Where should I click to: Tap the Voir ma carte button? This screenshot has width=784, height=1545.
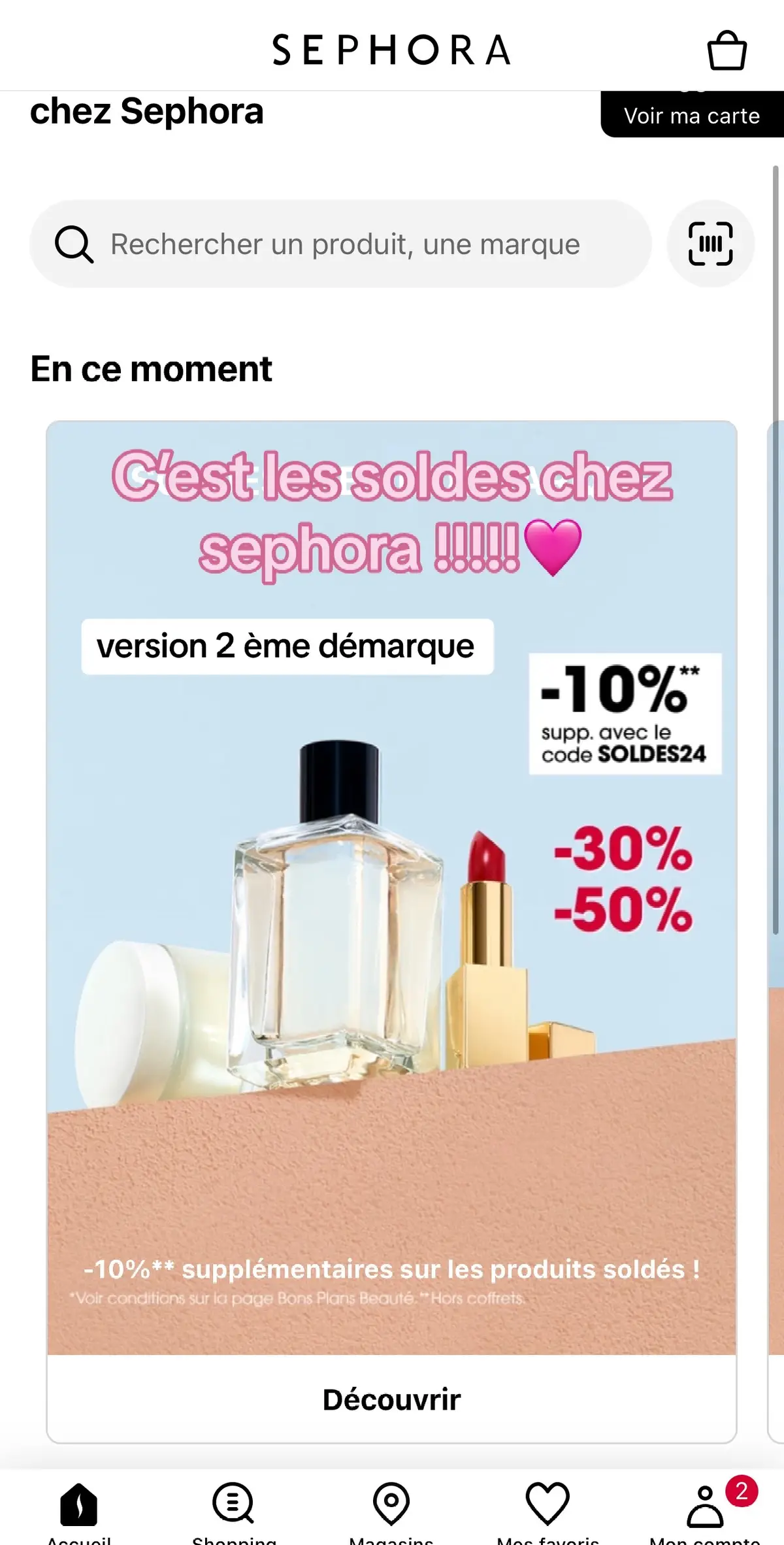click(692, 114)
